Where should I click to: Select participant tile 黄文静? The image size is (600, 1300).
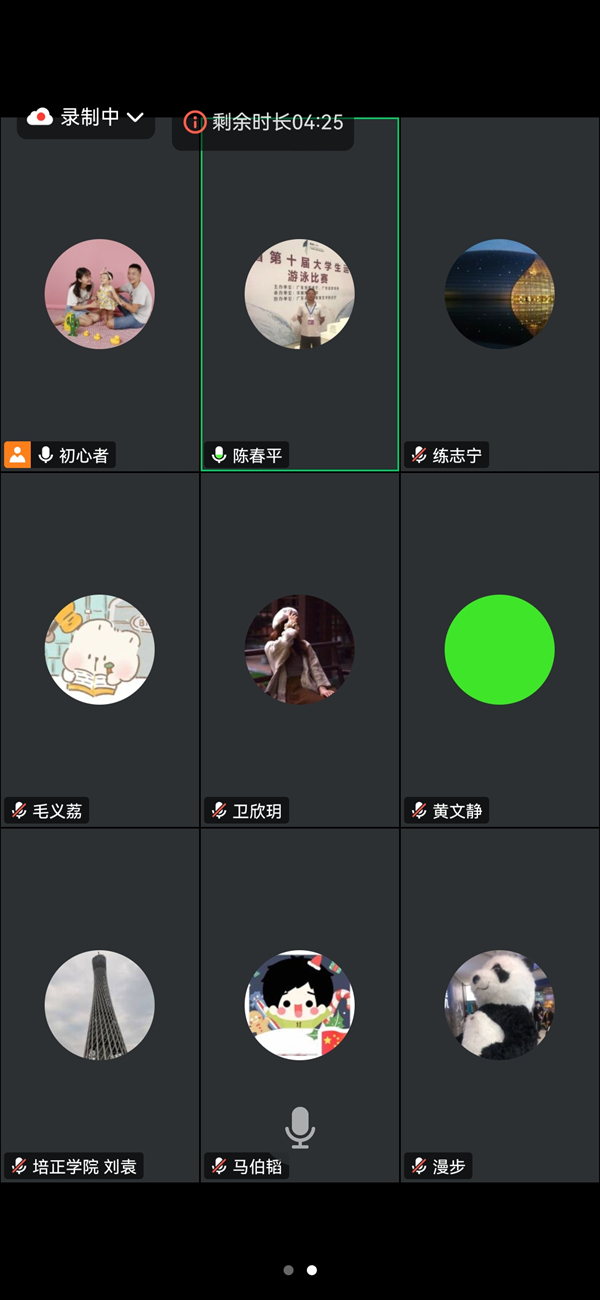(500, 650)
